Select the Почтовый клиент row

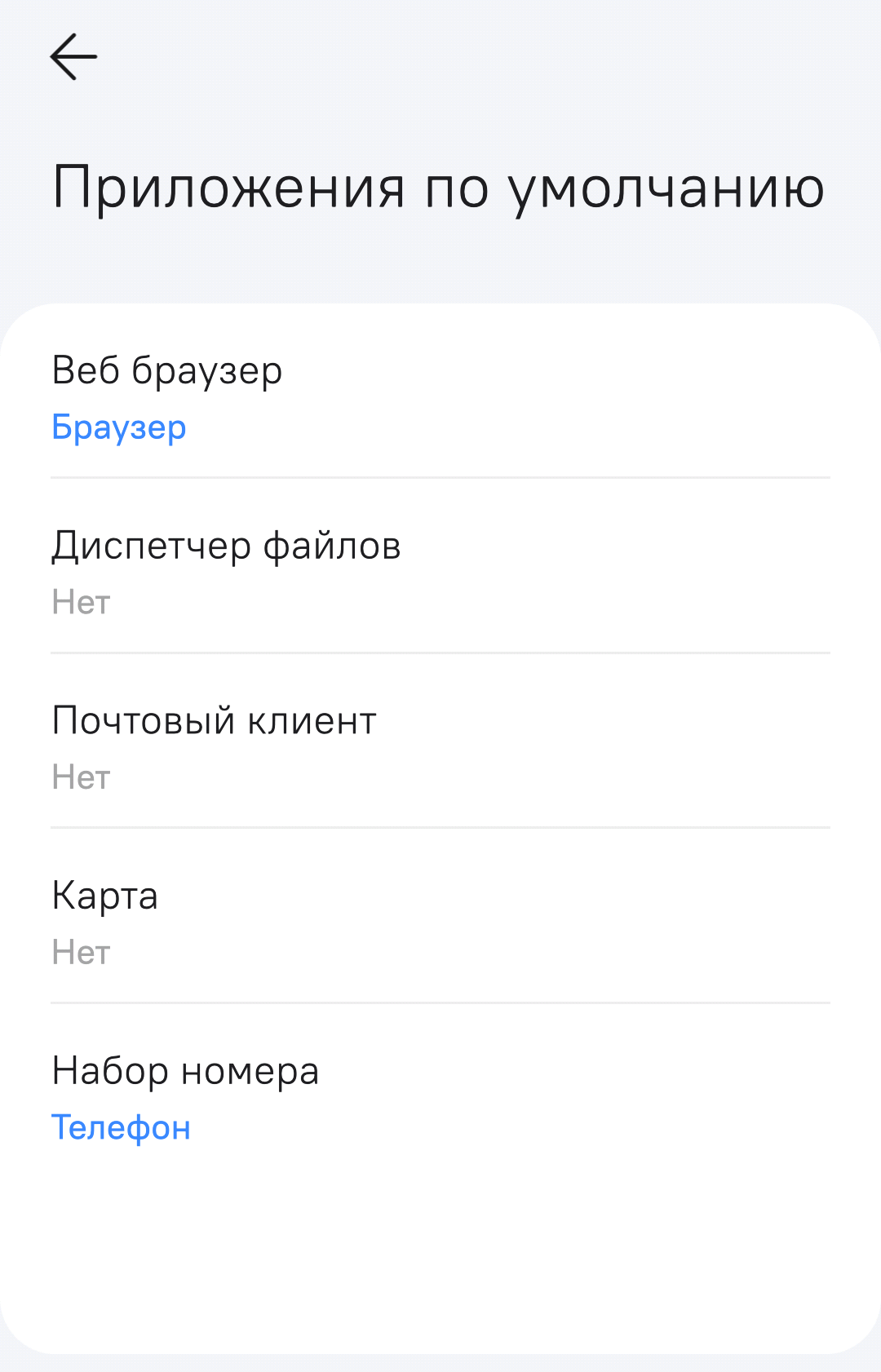[x=440, y=747]
